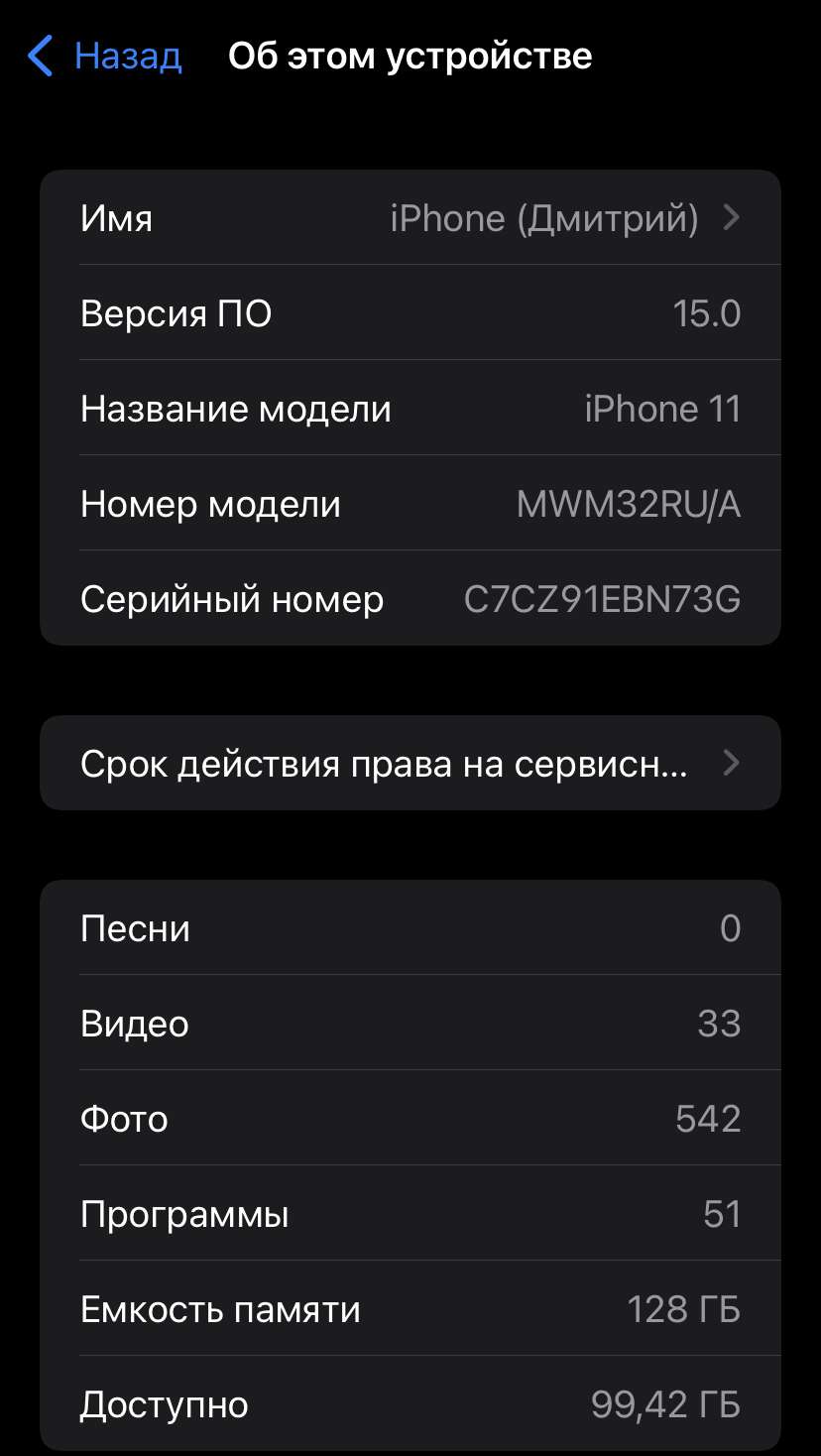
Task: Tap the Версия ПО row
Action: [410, 313]
